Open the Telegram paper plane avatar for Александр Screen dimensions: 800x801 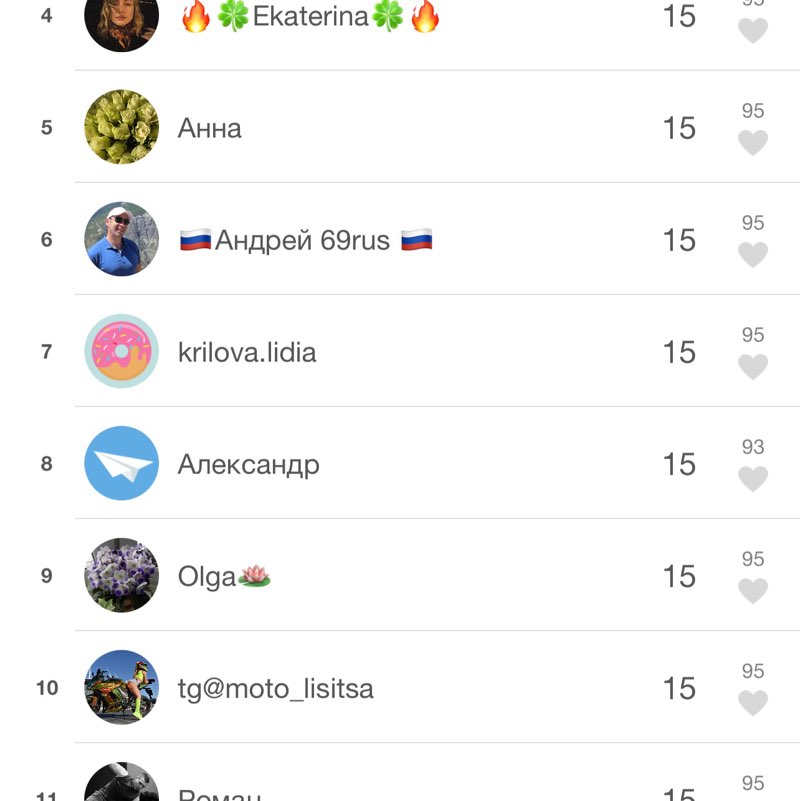(x=121, y=463)
